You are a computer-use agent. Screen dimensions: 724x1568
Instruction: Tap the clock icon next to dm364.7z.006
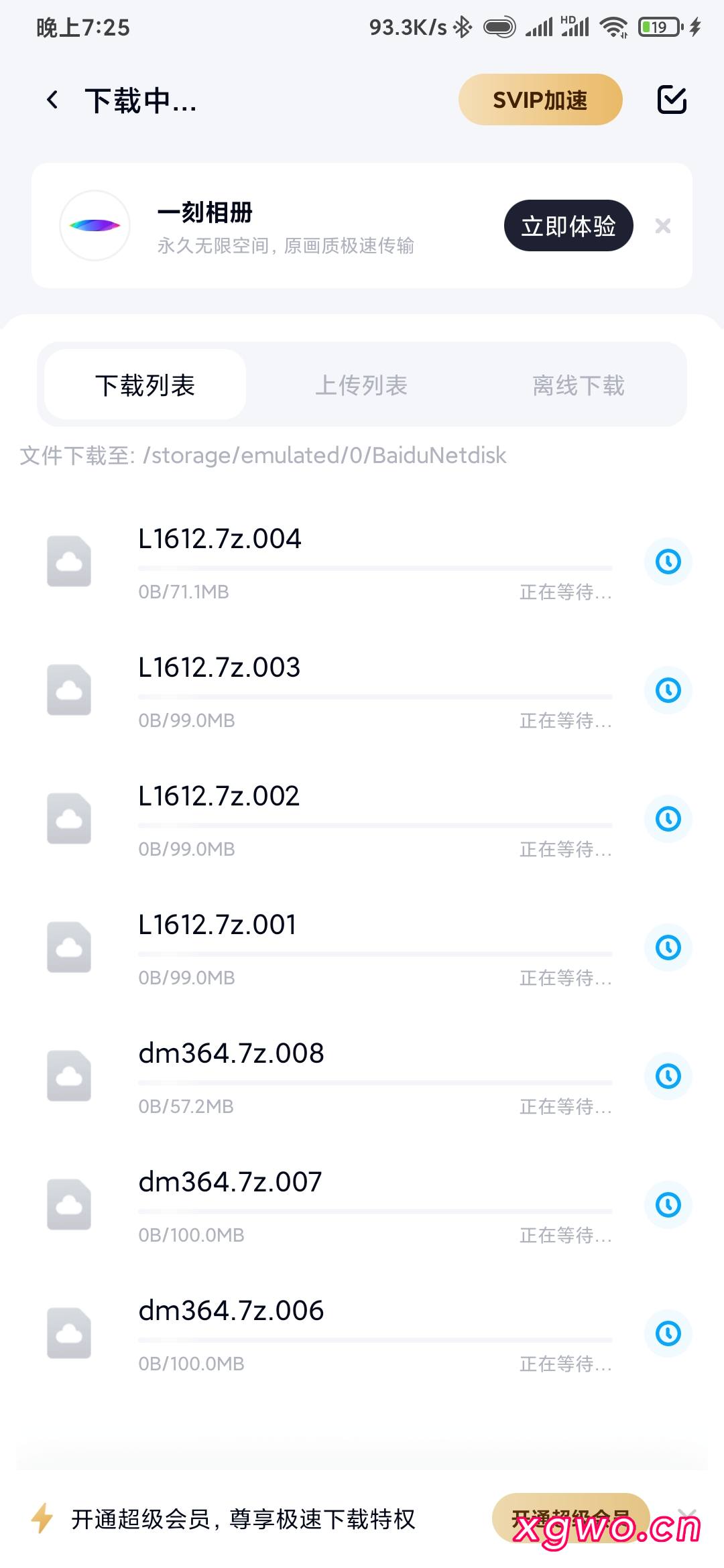click(x=668, y=1332)
